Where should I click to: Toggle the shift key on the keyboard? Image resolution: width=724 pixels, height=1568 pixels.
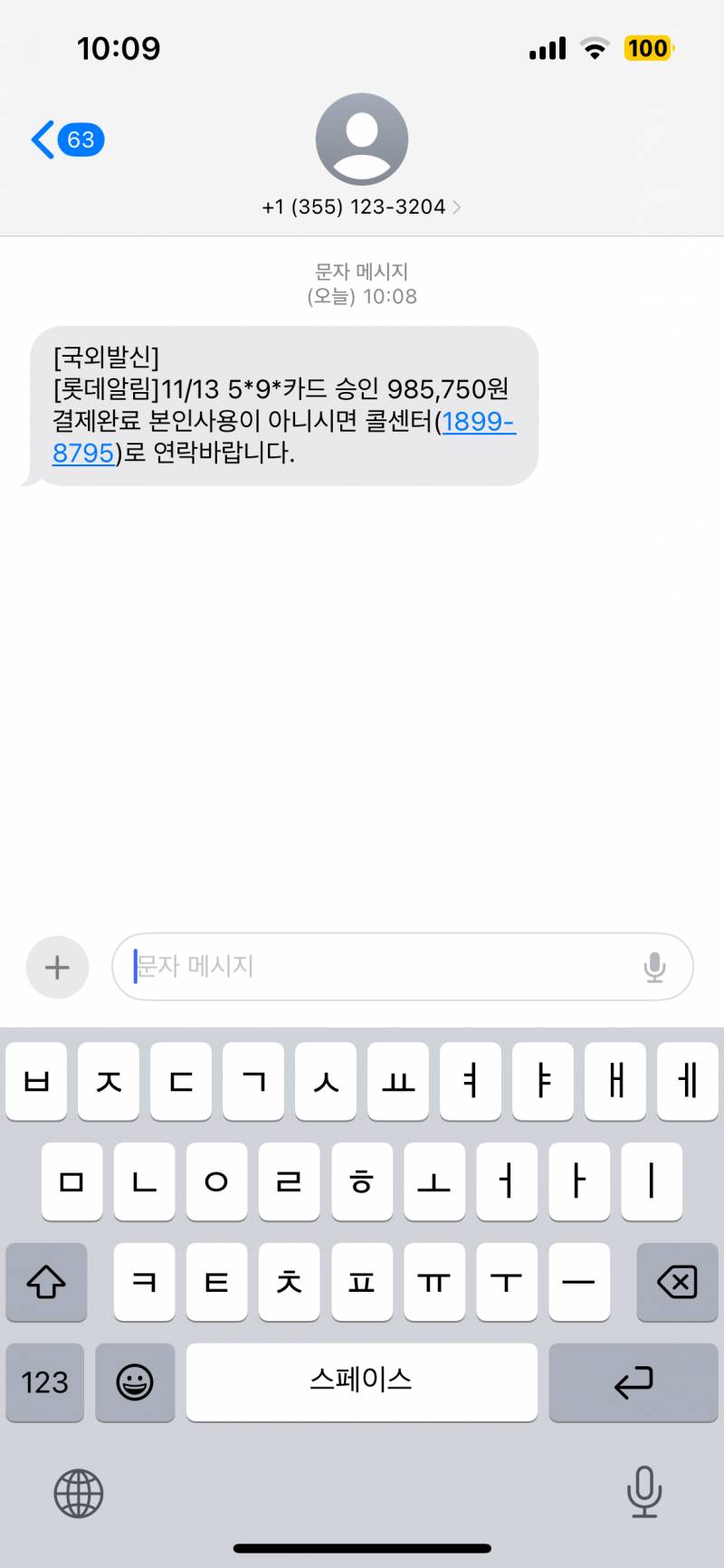[46, 1282]
